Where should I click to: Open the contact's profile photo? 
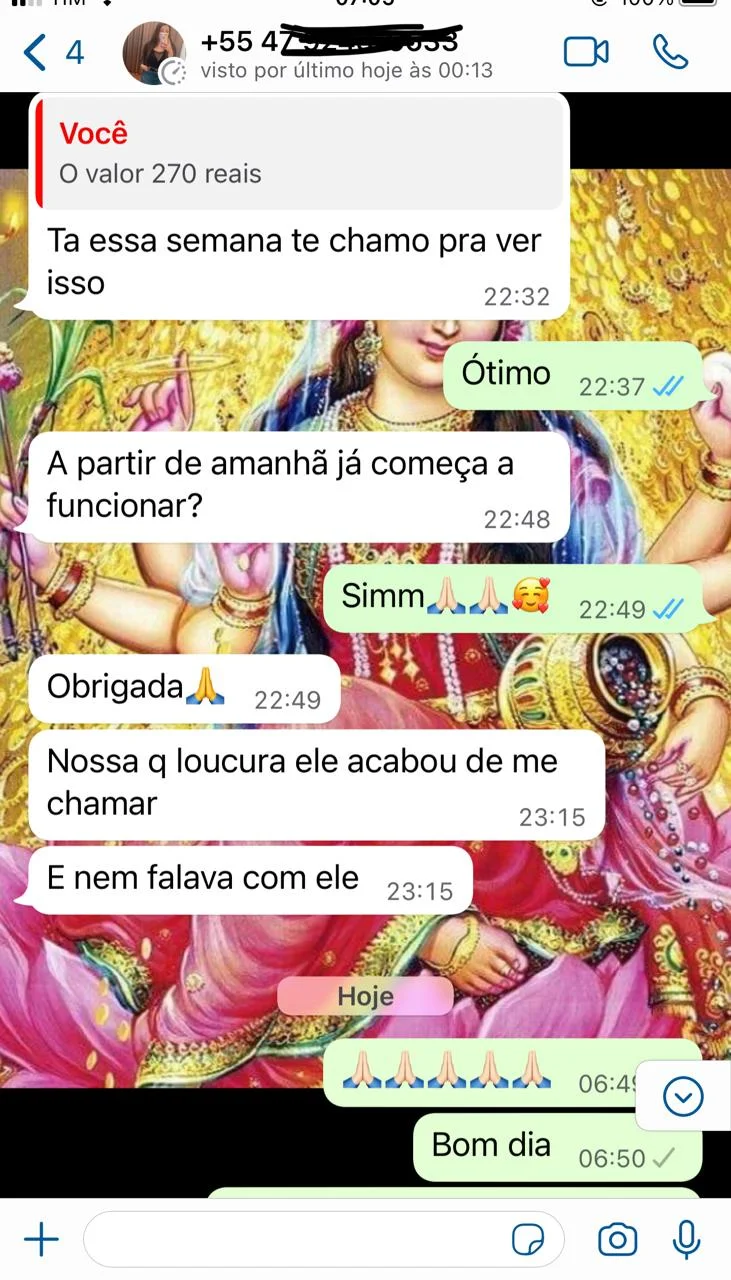(x=154, y=53)
